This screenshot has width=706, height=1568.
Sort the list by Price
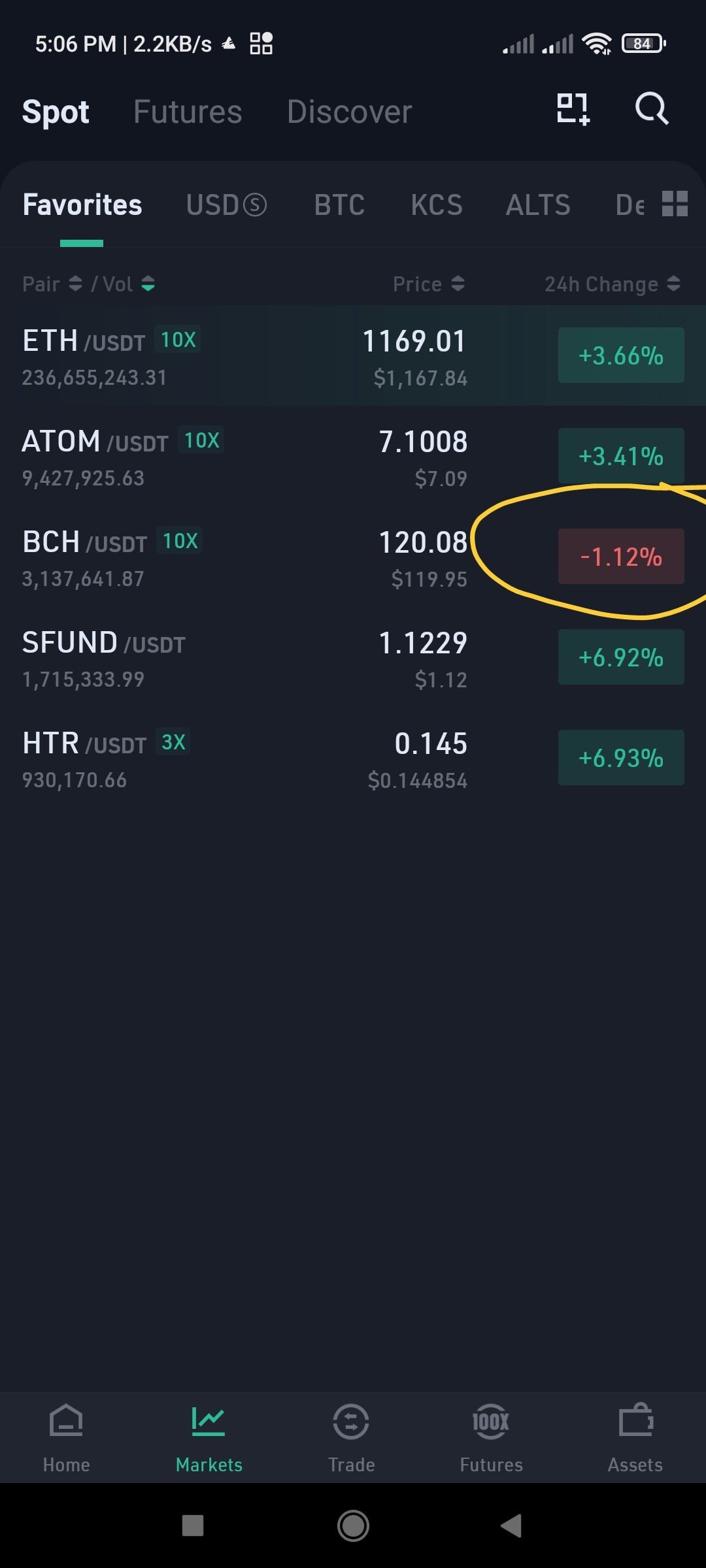pyautogui.click(x=429, y=284)
